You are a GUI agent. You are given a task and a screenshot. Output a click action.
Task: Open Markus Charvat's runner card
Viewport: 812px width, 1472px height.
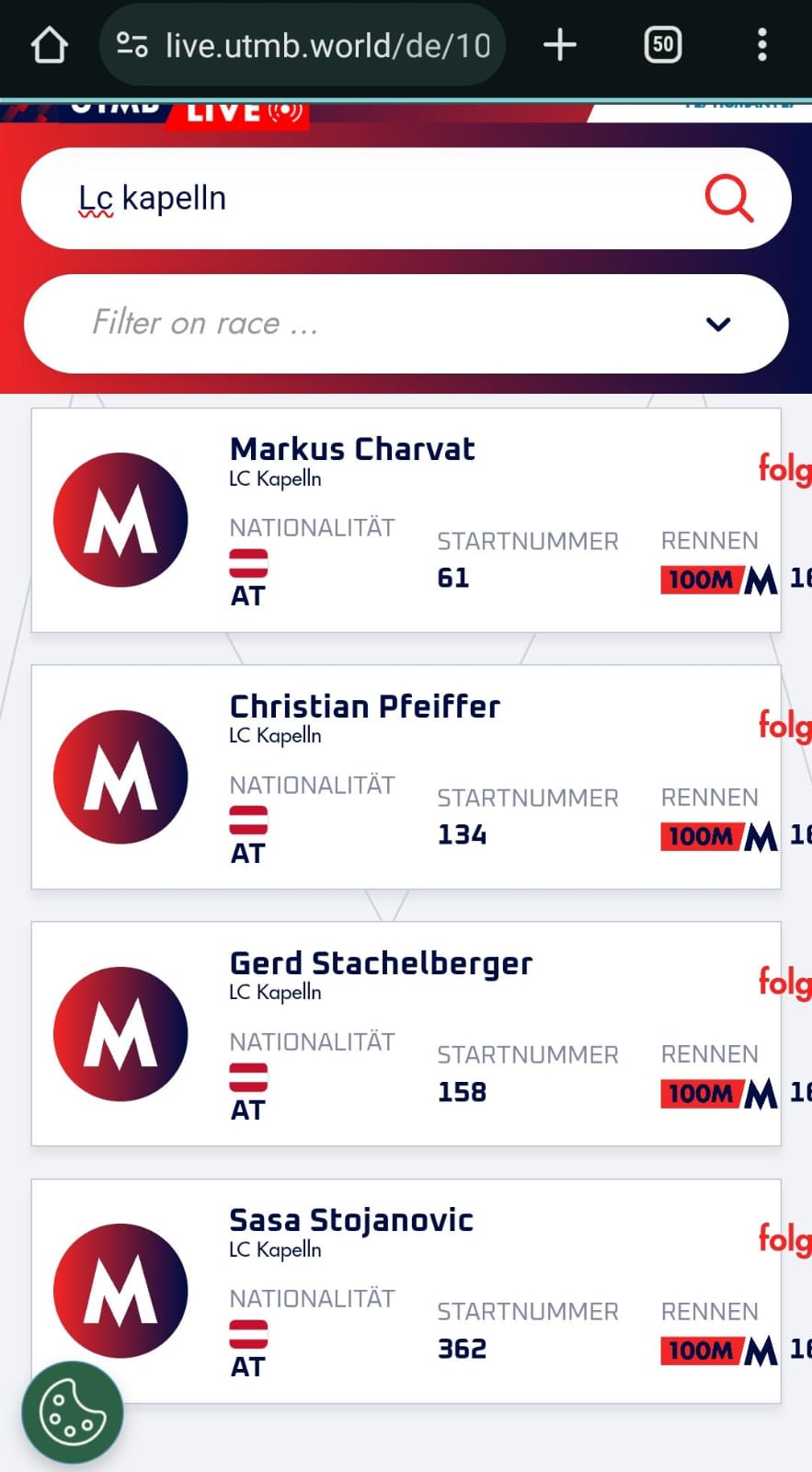point(406,521)
